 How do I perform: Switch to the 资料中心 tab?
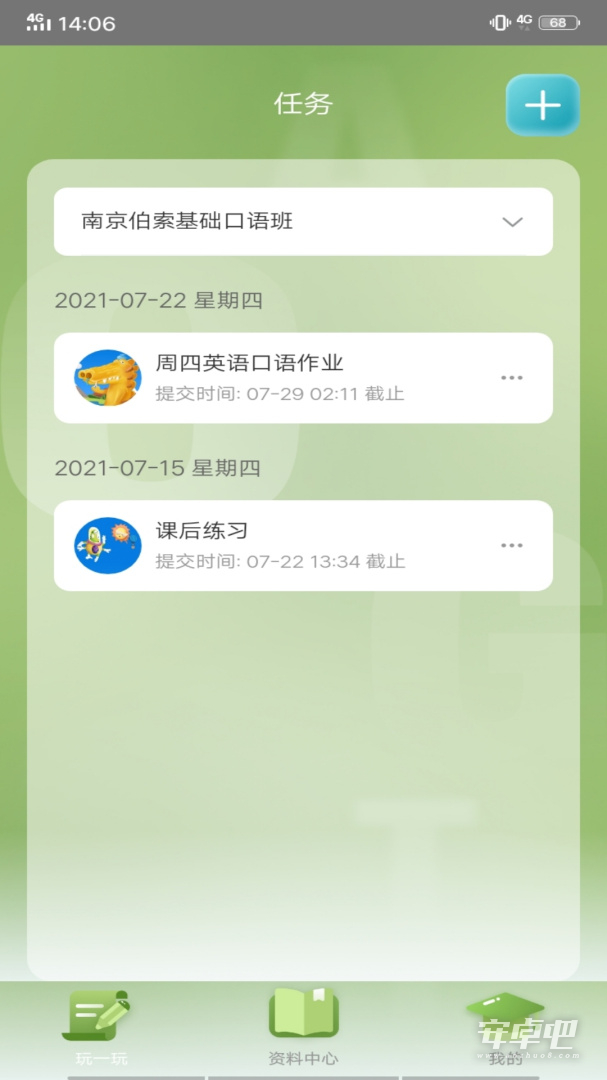click(303, 1028)
